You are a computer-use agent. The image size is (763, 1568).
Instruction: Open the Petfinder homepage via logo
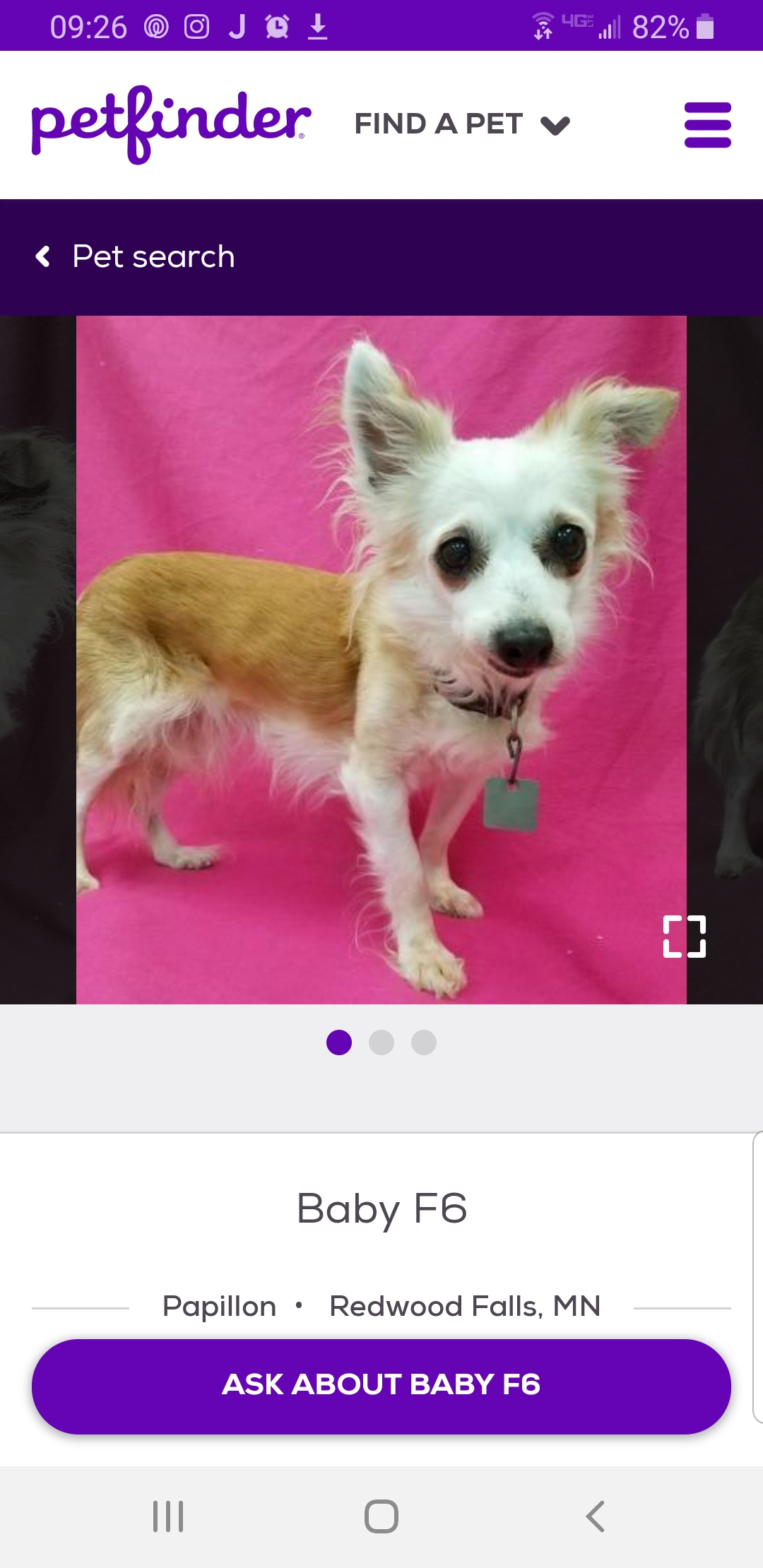point(171,124)
